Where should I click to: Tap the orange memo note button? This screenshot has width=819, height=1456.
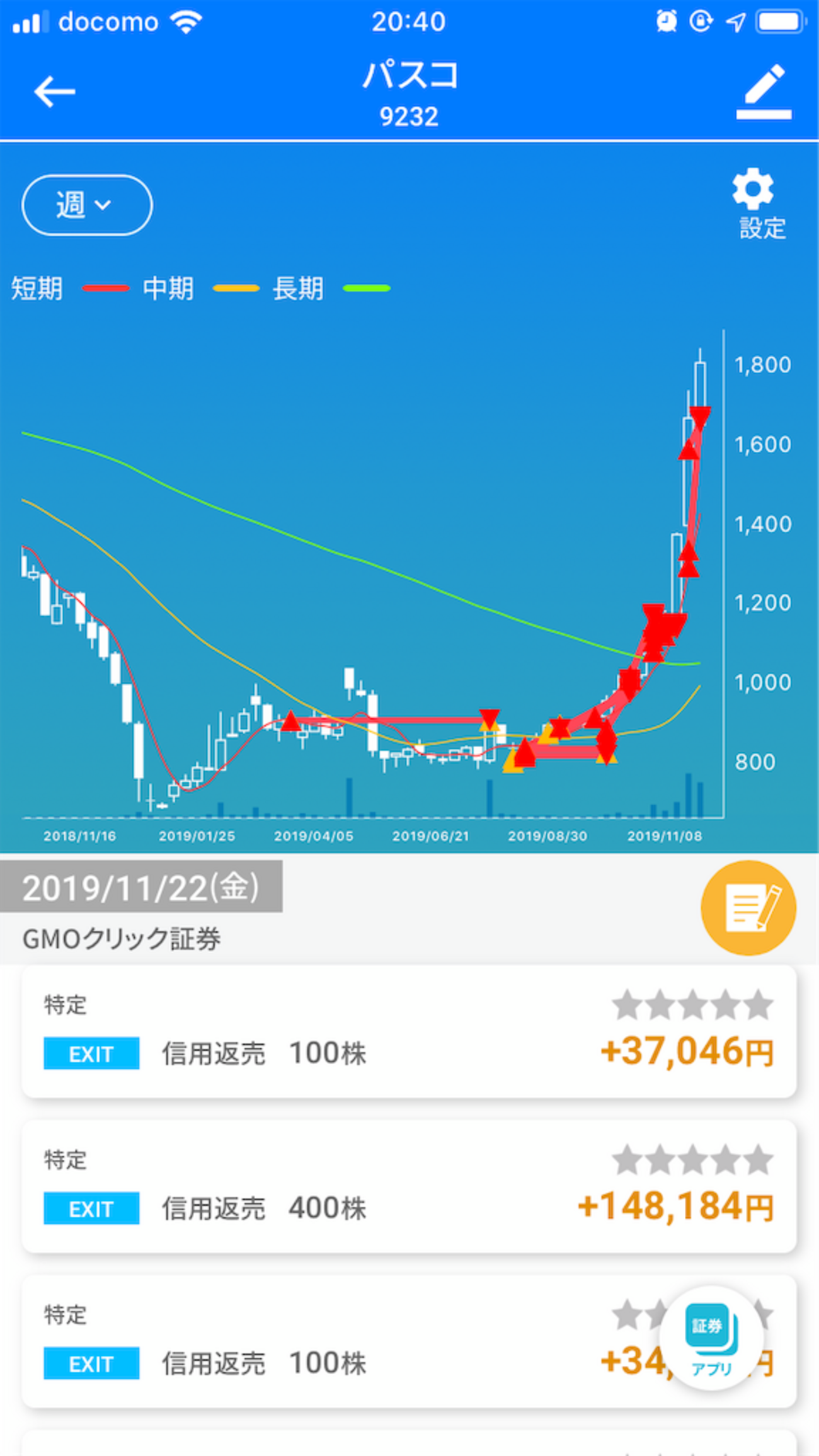[x=748, y=908]
